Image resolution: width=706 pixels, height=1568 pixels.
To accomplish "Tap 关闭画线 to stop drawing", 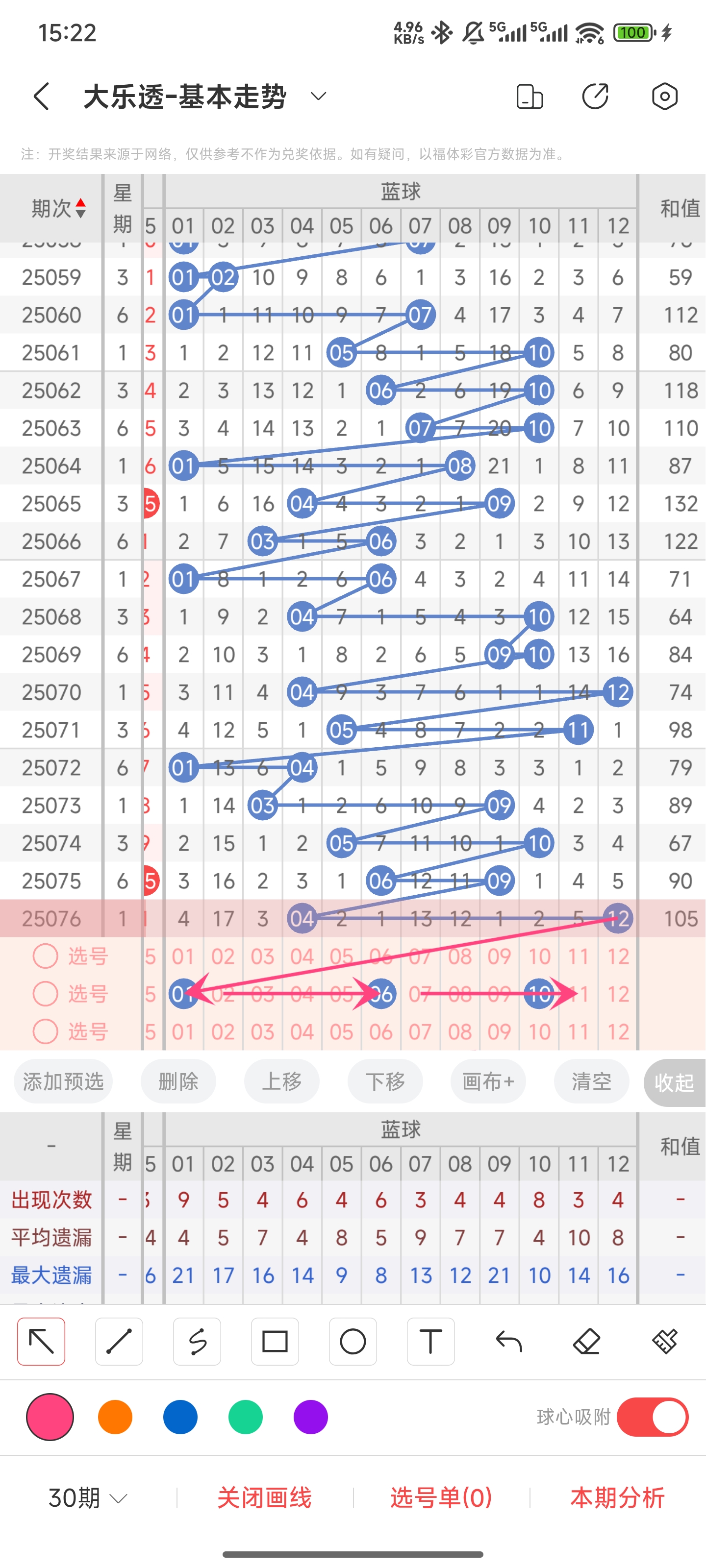I will click(x=264, y=1498).
